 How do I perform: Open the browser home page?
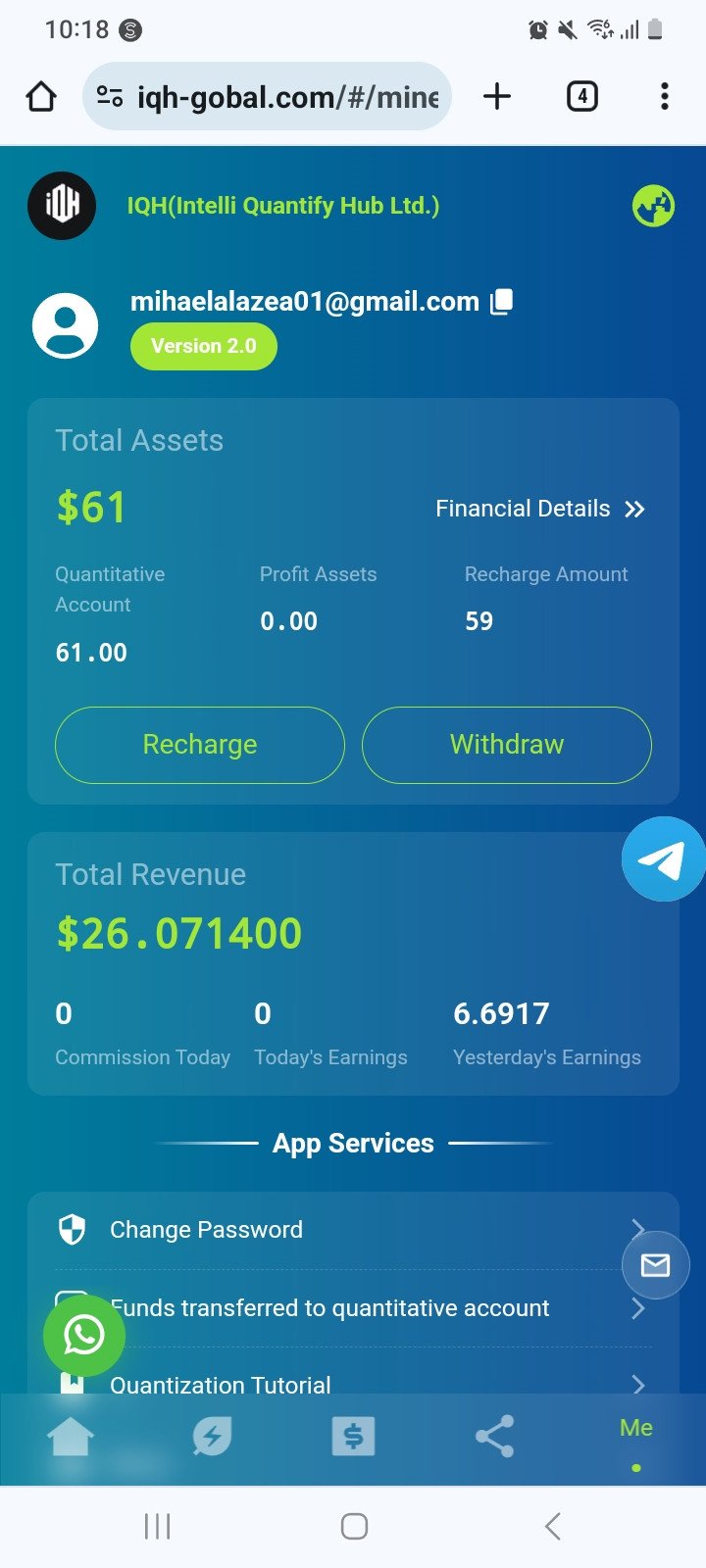[41, 96]
